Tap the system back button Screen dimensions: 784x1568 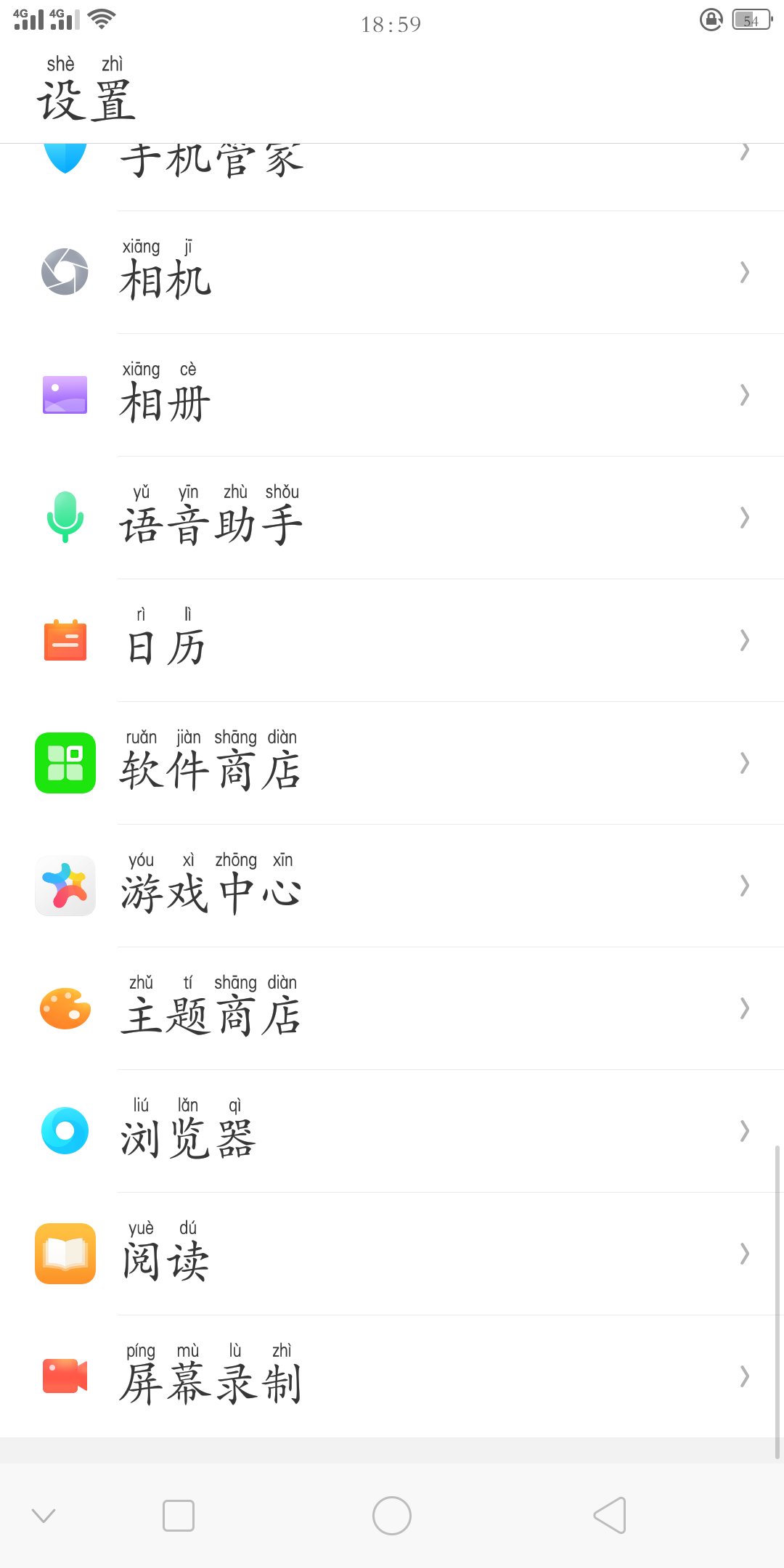pos(610,1516)
